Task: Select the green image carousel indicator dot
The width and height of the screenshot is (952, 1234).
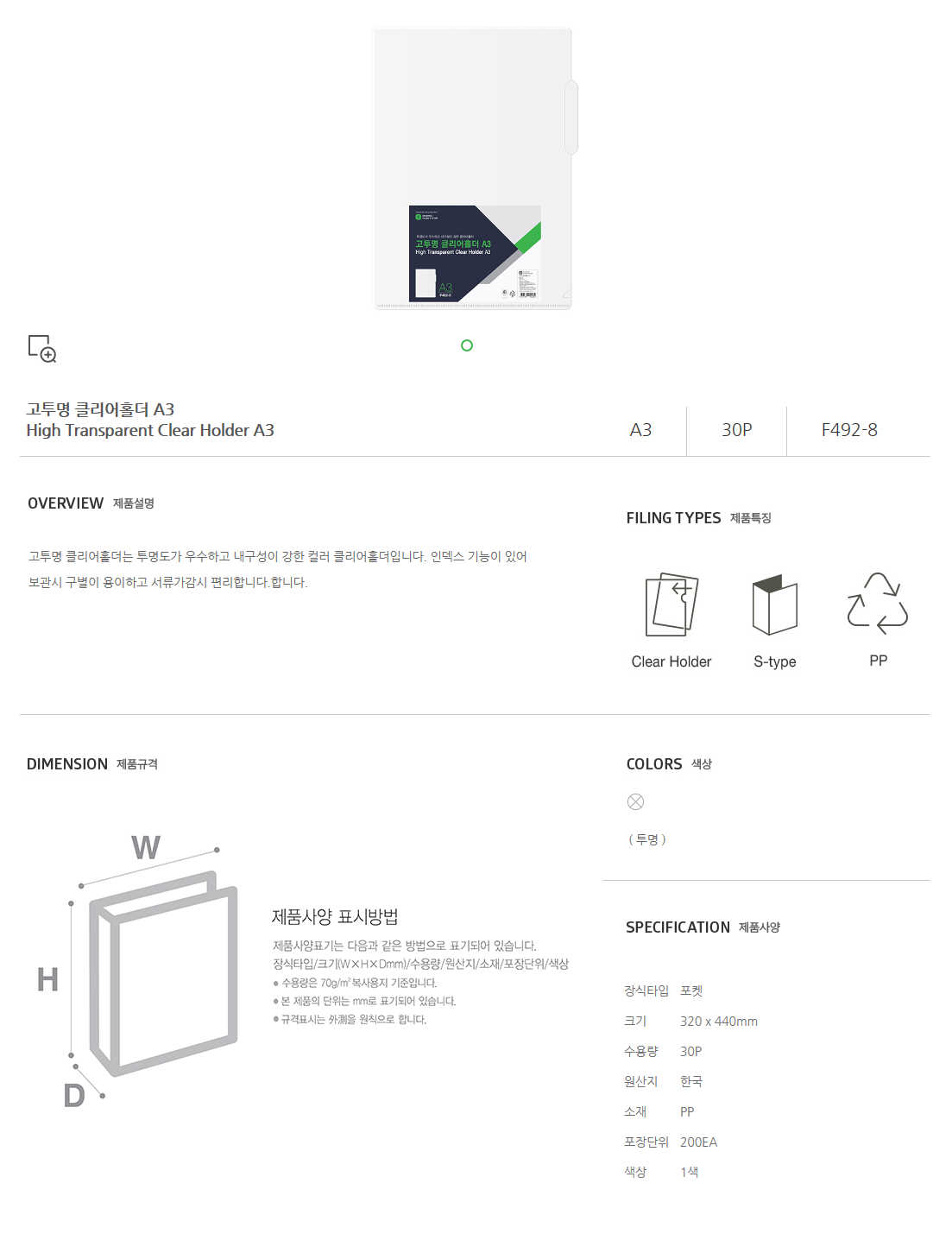Action: pos(467,345)
